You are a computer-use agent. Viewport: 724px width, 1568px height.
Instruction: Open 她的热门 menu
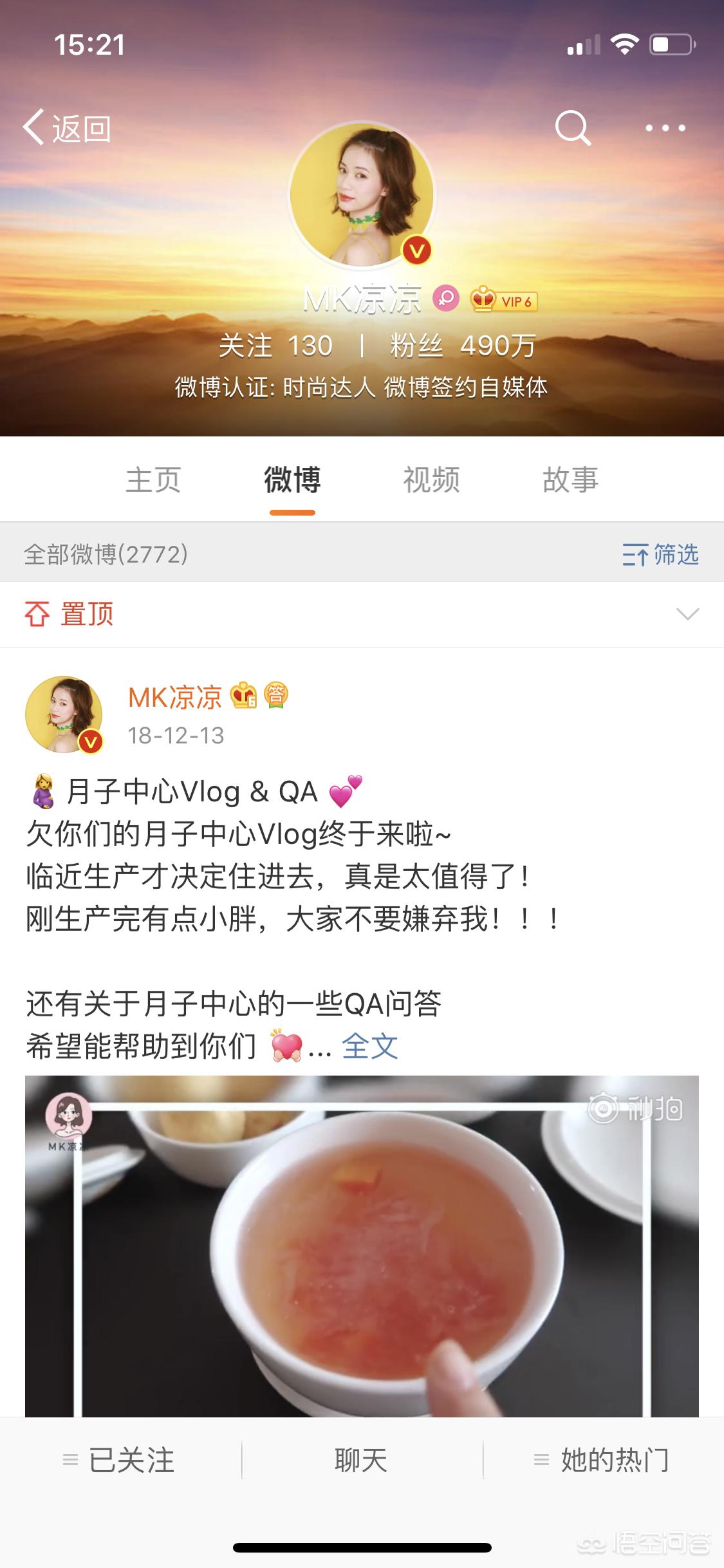(602, 1460)
